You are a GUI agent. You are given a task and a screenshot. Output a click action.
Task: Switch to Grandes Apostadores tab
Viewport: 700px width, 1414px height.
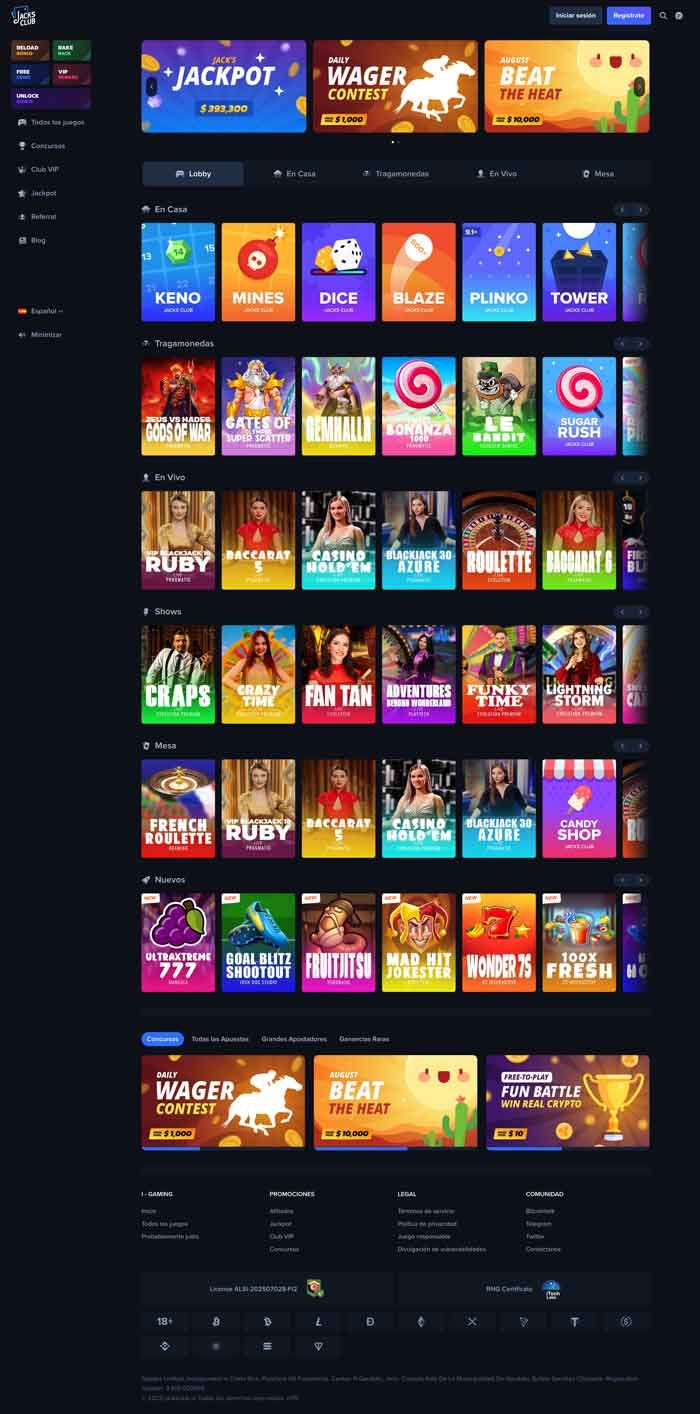pos(294,1039)
